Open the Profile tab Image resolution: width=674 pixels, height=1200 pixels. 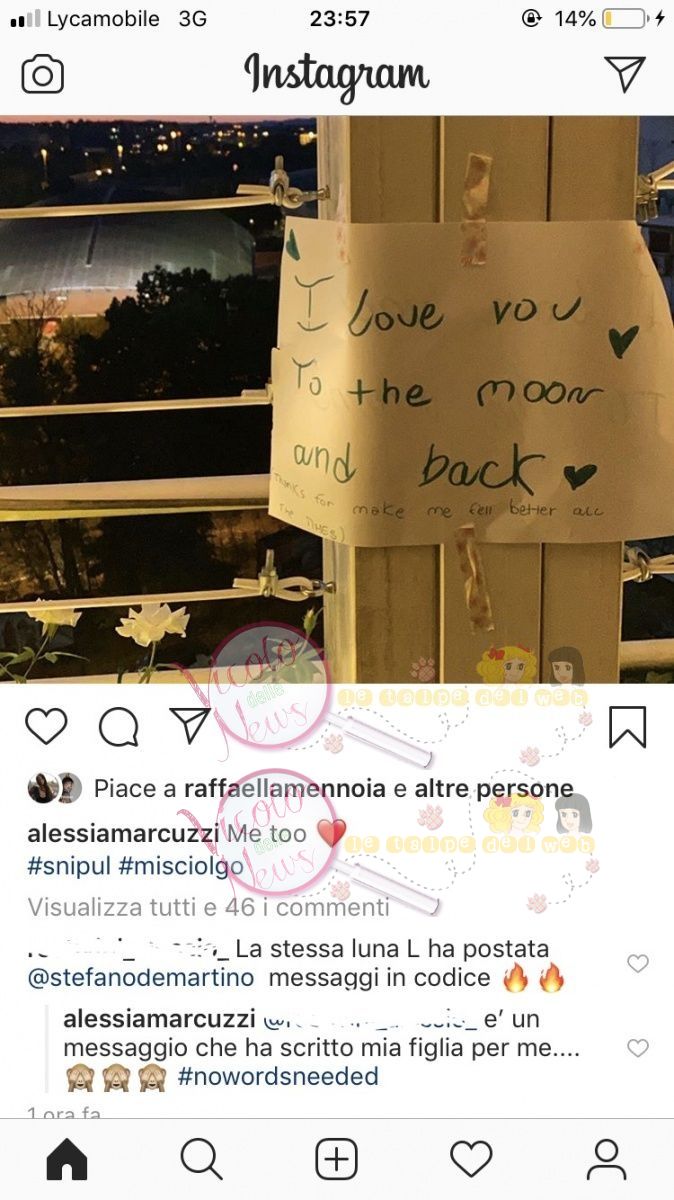point(606,1159)
